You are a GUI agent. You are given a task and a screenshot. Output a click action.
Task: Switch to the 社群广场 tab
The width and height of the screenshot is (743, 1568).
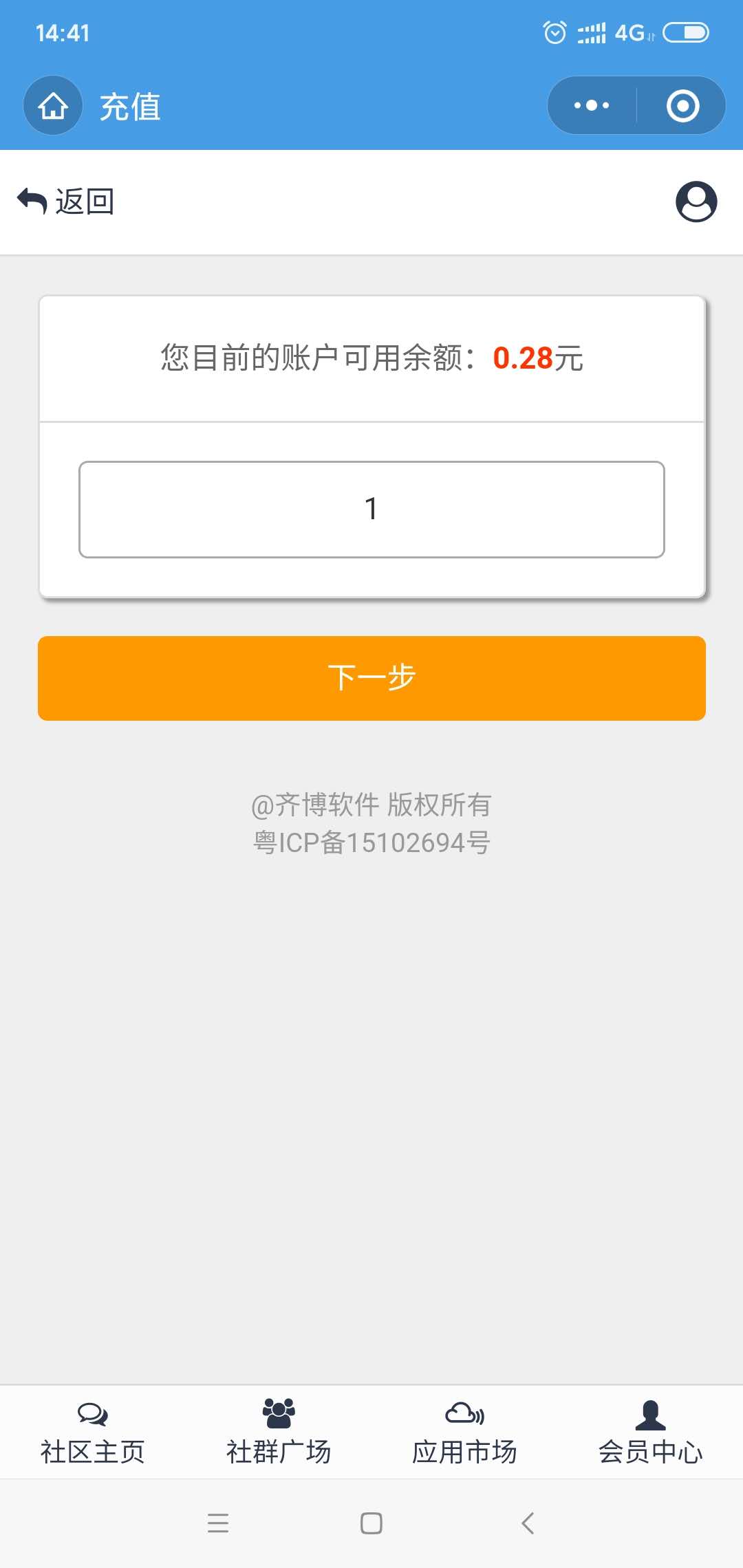tap(279, 1433)
